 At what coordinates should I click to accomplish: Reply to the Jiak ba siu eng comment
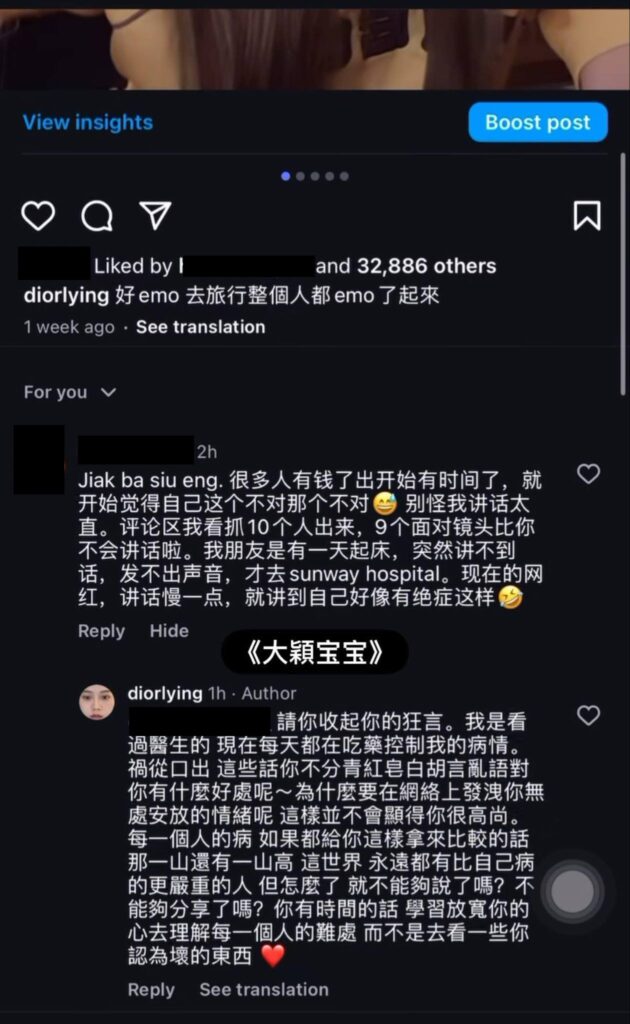click(101, 631)
